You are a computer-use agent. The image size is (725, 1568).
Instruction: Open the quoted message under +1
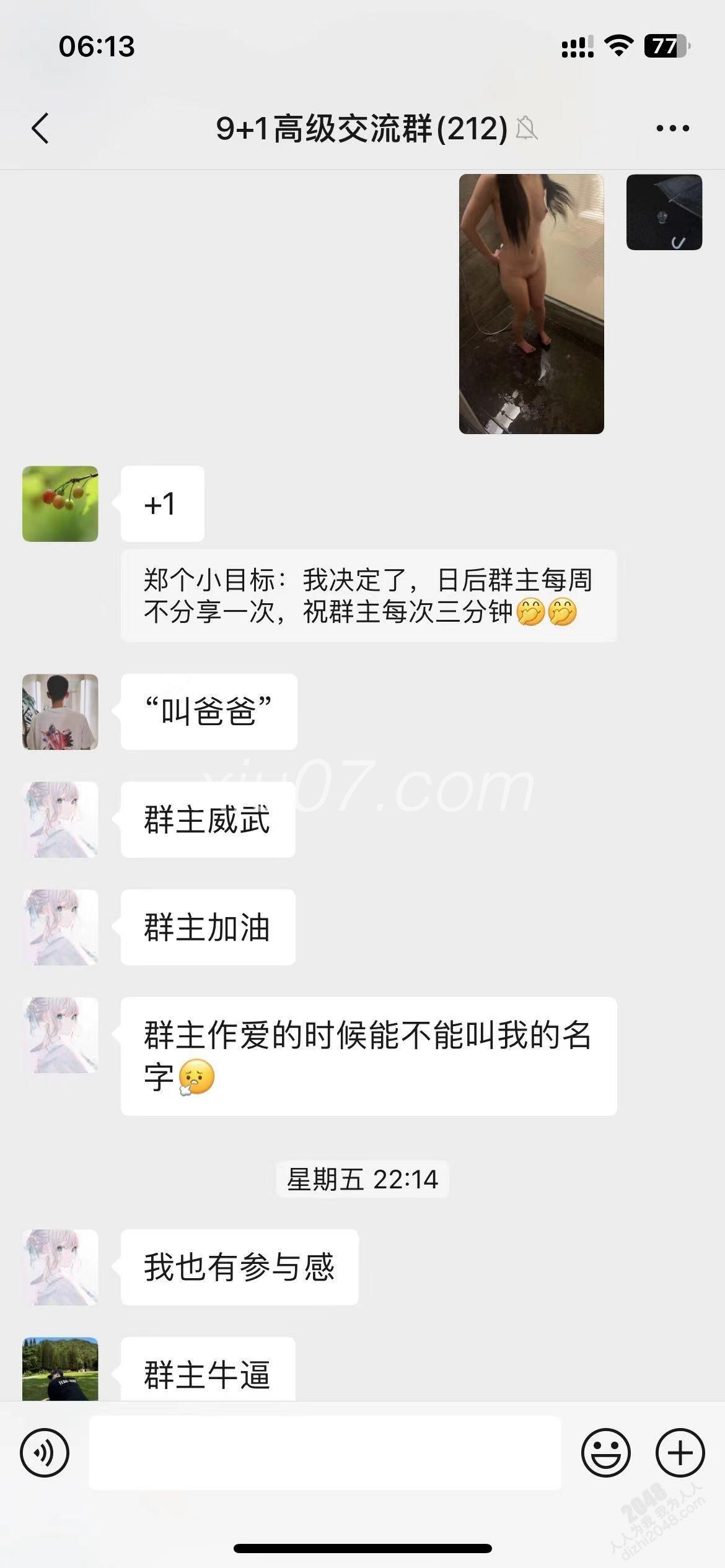368,595
